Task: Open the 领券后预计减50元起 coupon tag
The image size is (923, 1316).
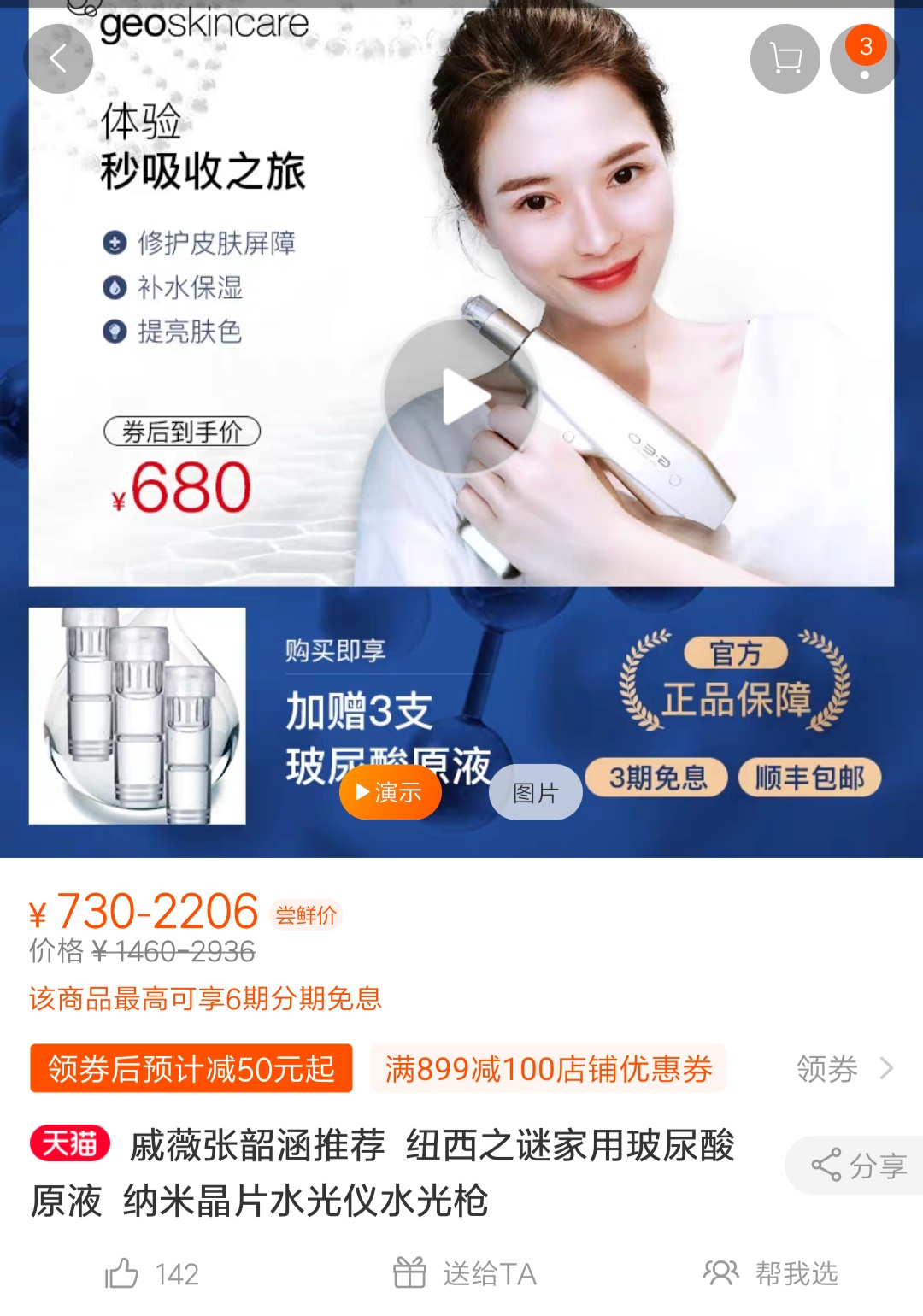Action: click(191, 1068)
